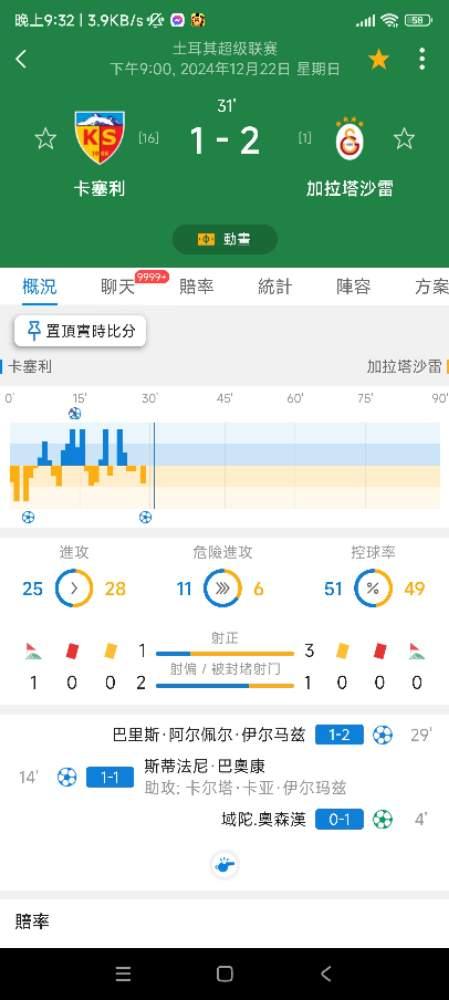The image size is (449, 1000).
Task: Open goal scorer 斯蒂法尼·巴奥康
Action: [x=205, y=766]
